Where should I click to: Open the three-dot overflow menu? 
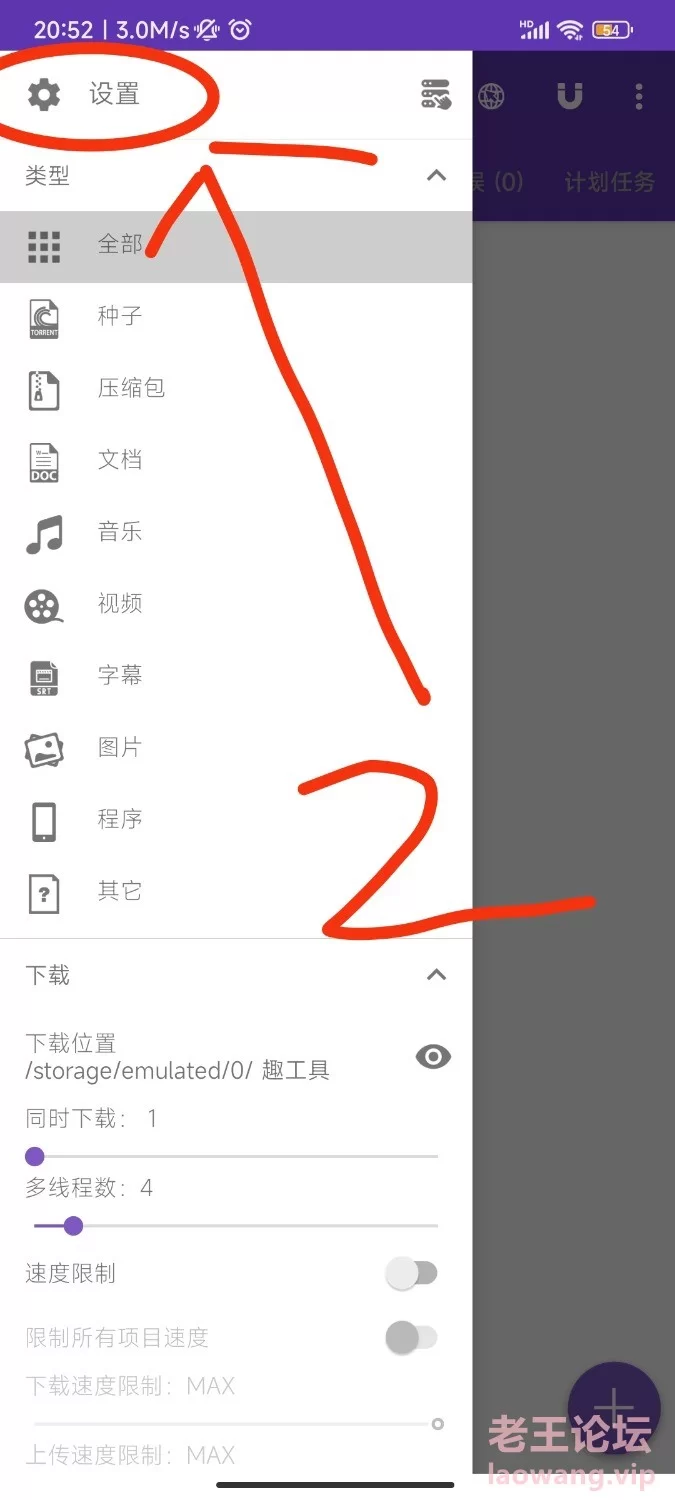639,96
